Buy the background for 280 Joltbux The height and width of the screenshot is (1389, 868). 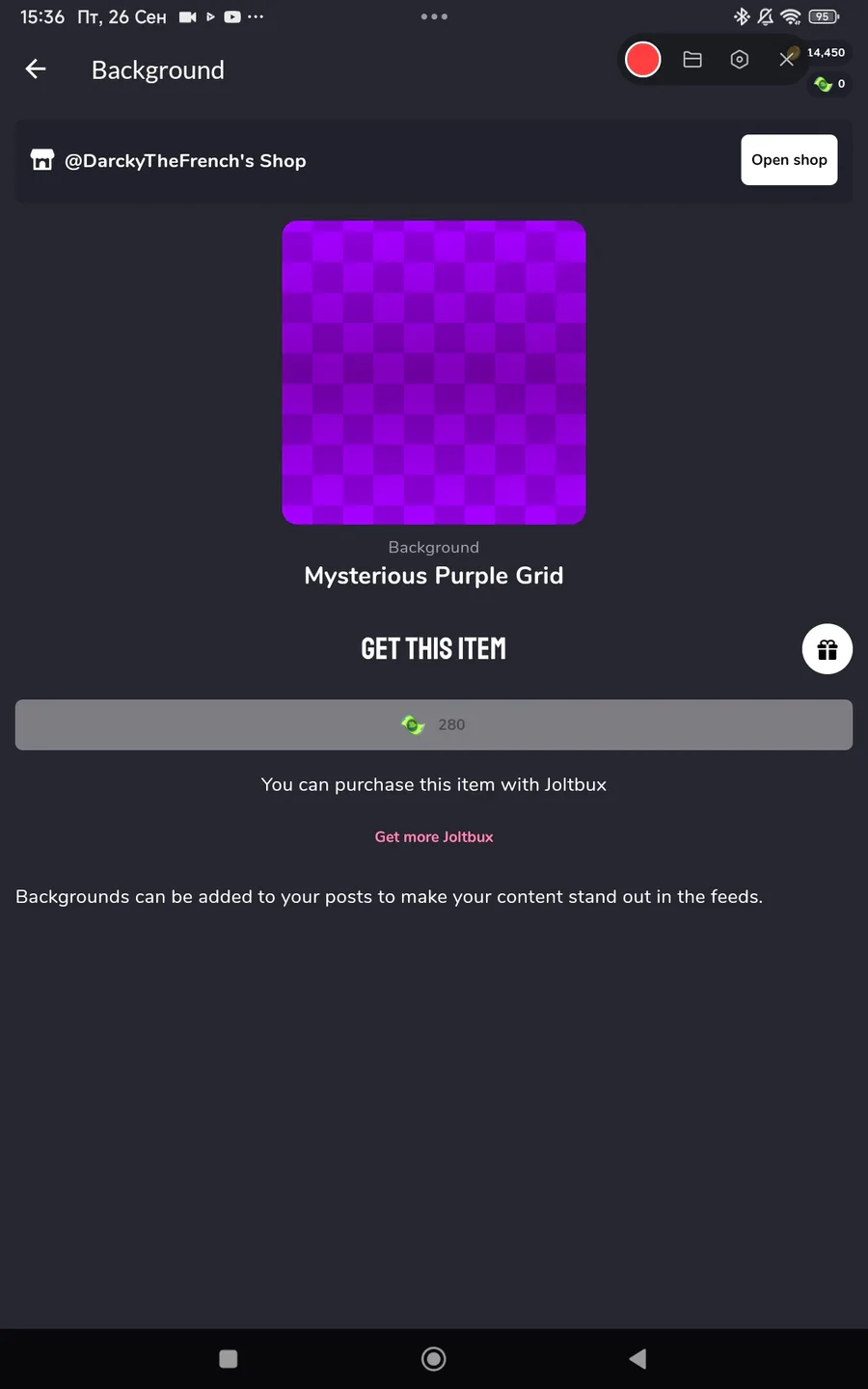[x=434, y=724]
